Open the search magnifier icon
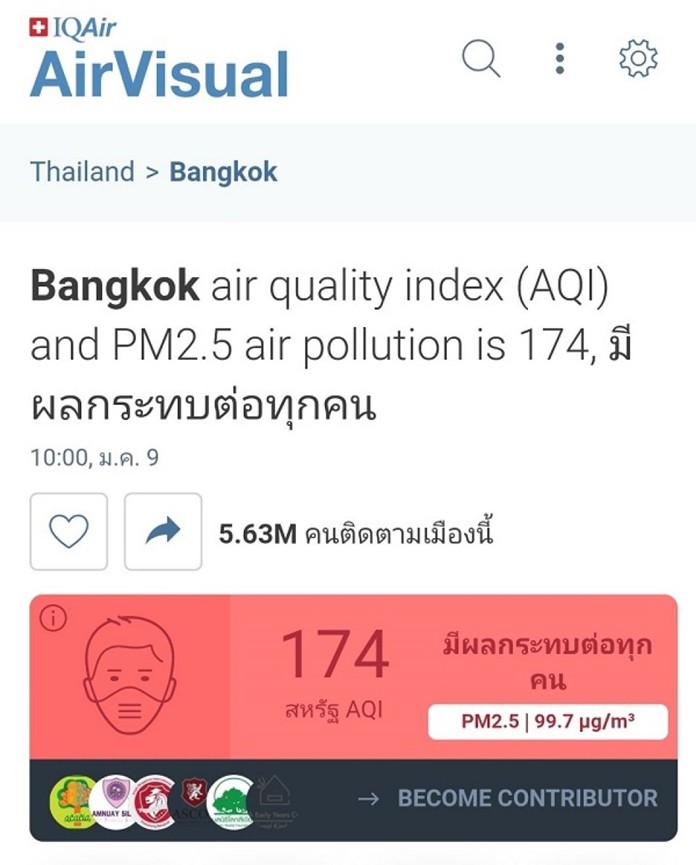This screenshot has height=865, width=696. pos(481,58)
